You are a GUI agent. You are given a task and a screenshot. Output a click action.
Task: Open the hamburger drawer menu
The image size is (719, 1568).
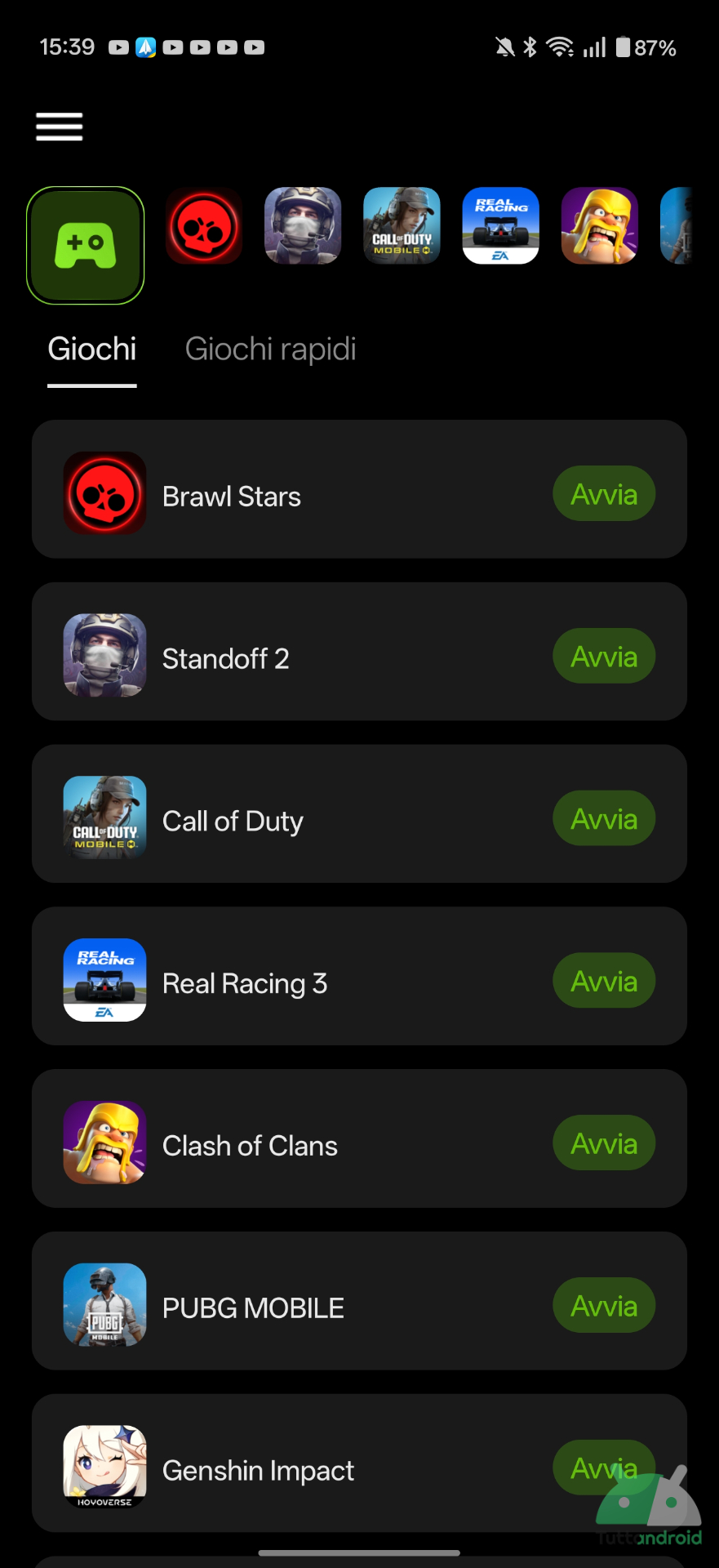pyautogui.click(x=59, y=127)
